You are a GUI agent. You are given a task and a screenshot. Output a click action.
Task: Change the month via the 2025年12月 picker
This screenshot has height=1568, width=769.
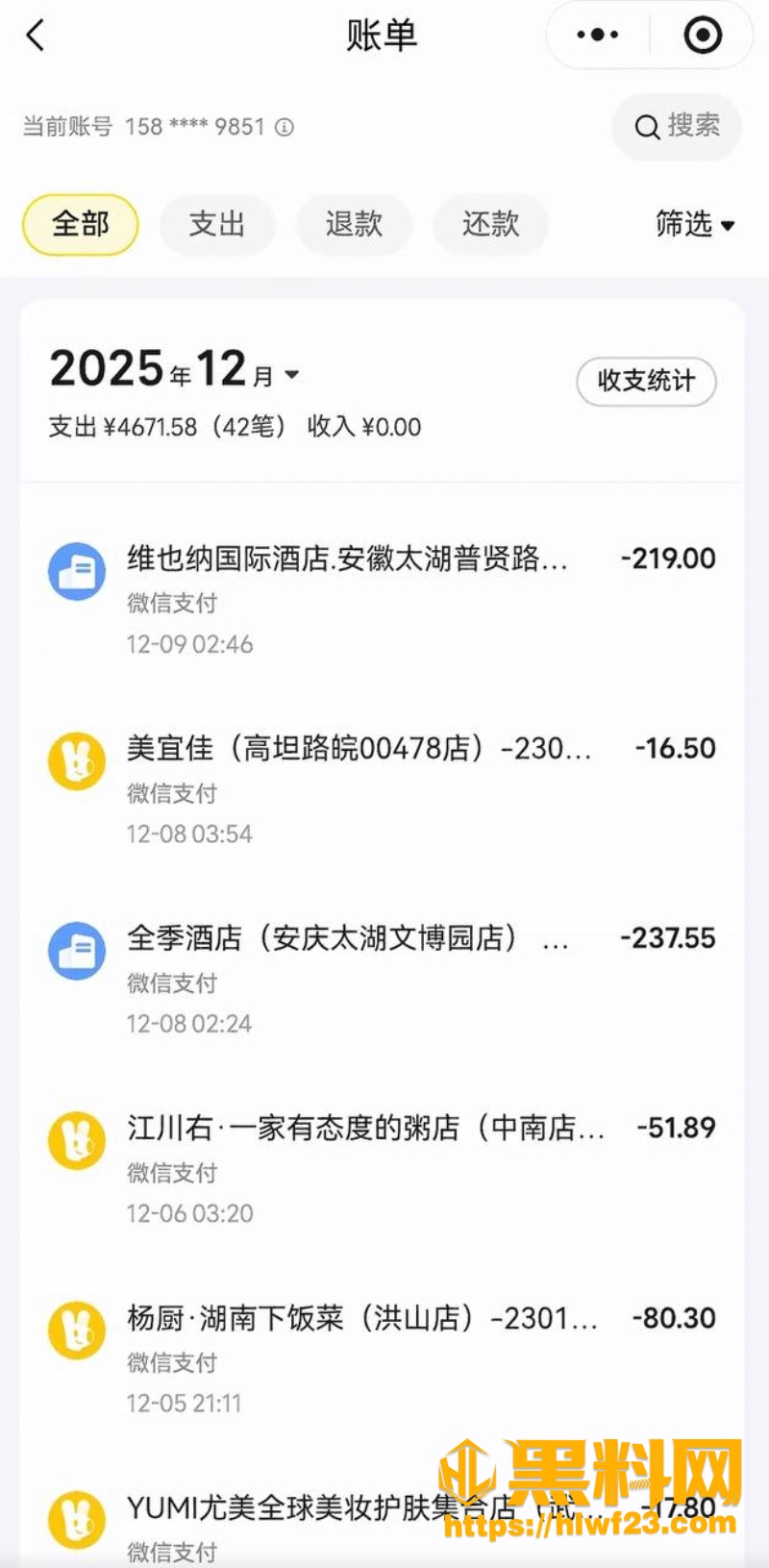[x=175, y=370]
